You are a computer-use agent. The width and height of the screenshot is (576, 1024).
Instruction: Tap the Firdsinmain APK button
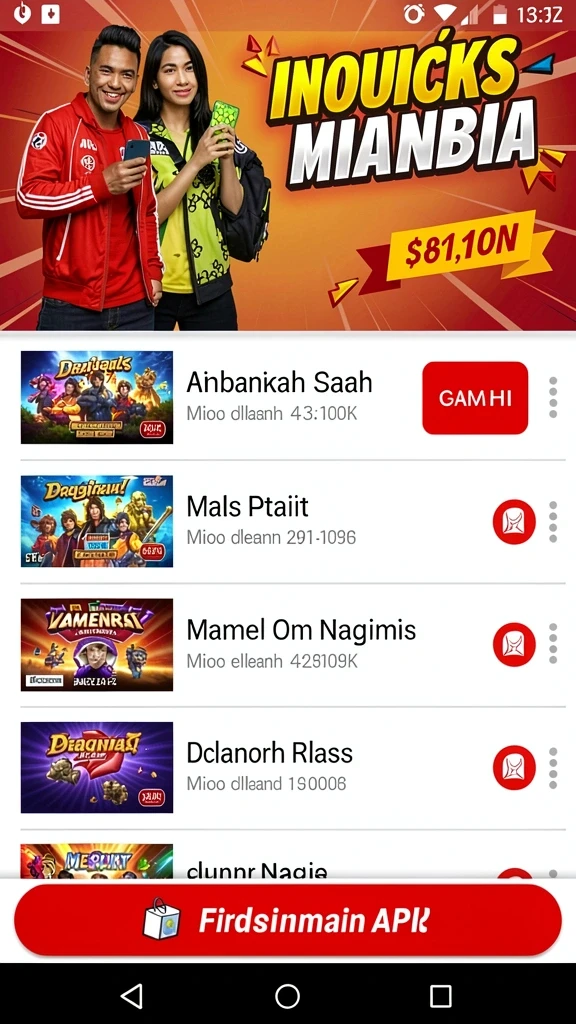click(288, 921)
